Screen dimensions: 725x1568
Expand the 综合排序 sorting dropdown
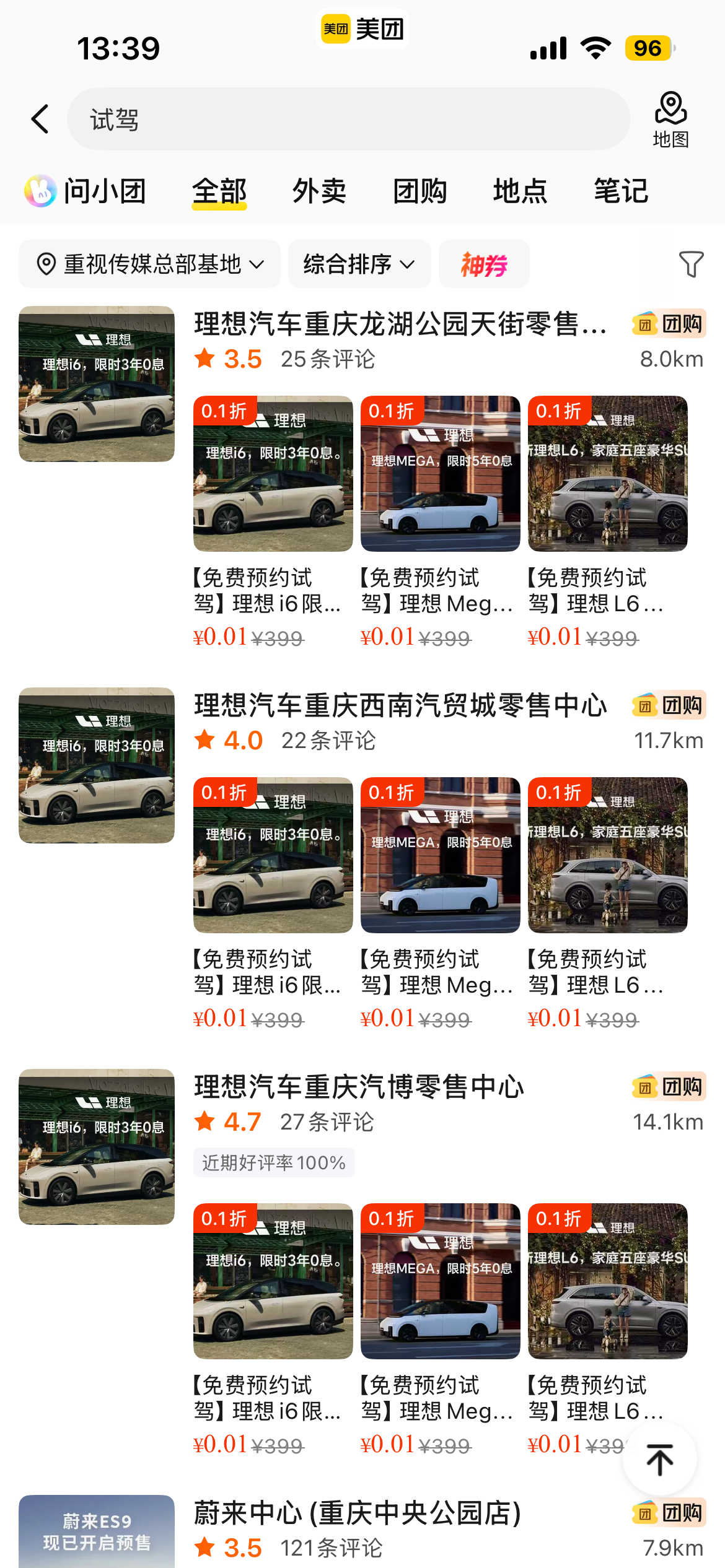point(359,264)
